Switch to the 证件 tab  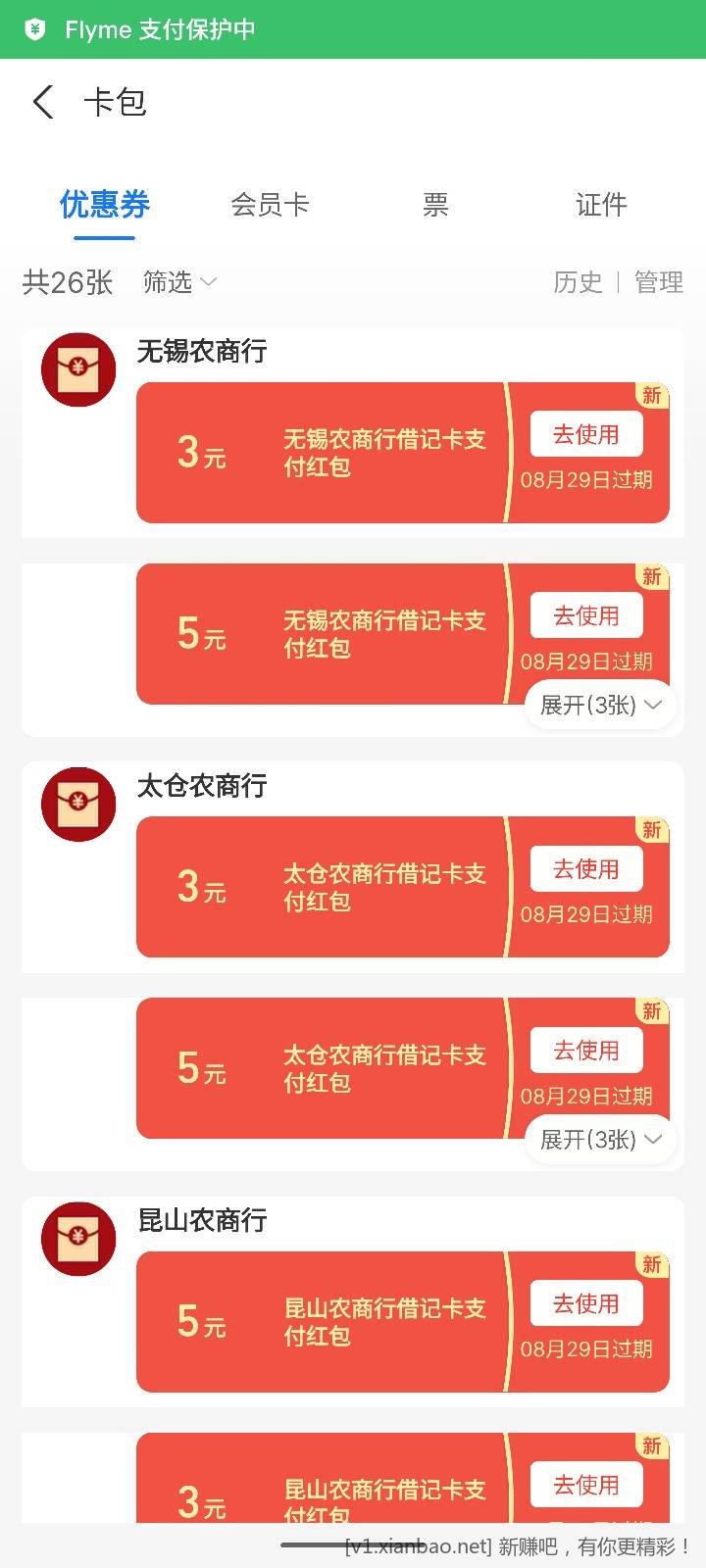[601, 205]
